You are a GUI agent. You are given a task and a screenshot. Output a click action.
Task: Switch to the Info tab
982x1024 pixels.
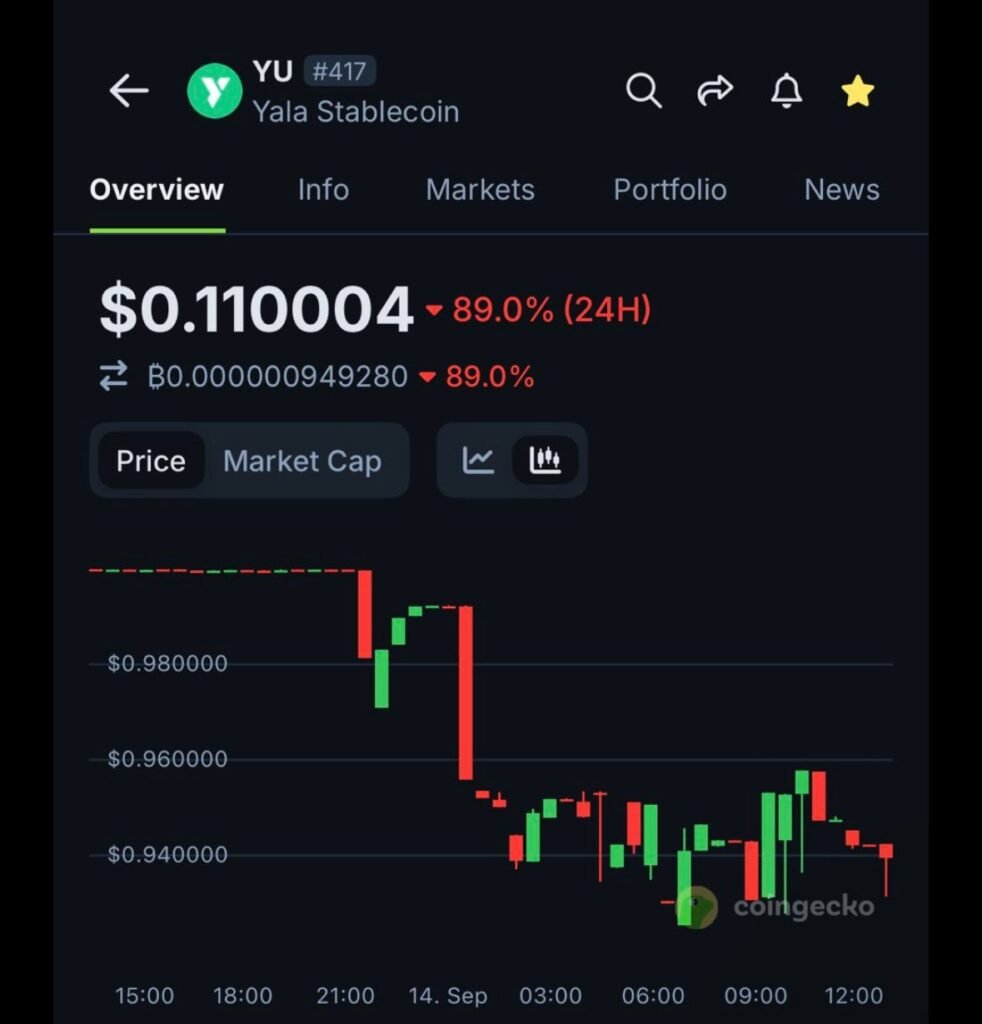click(323, 190)
